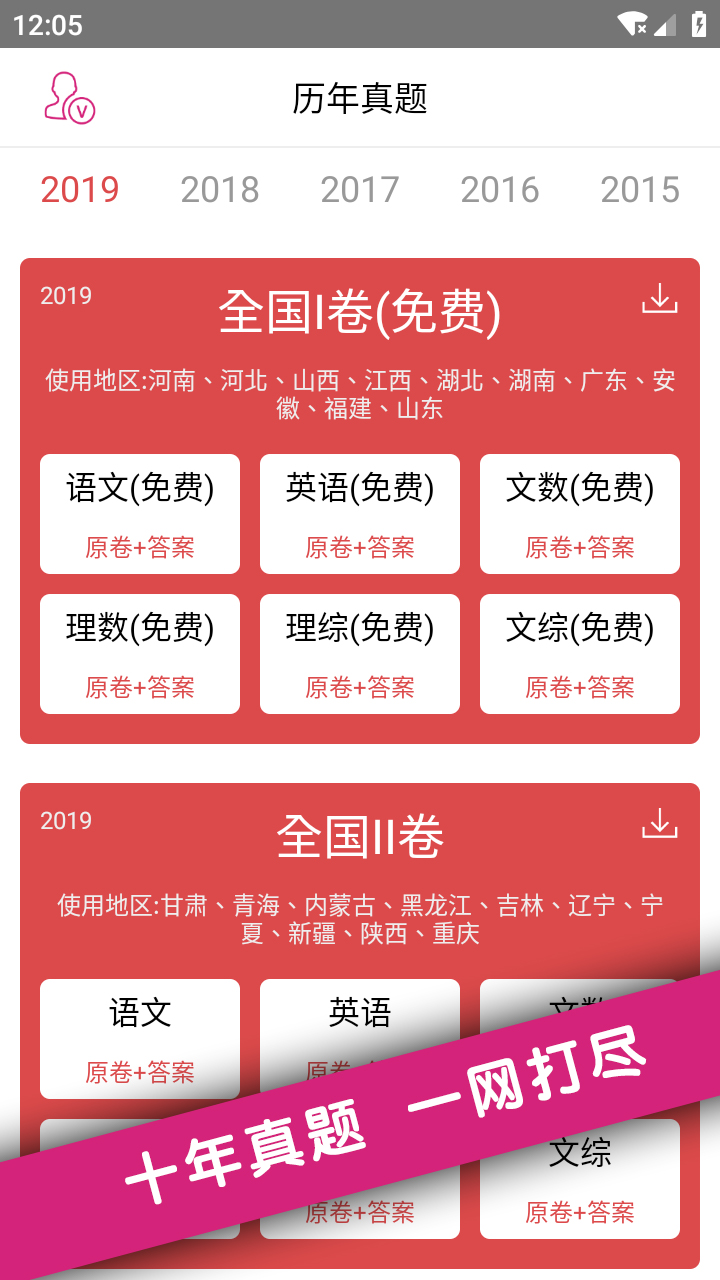The width and height of the screenshot is (720, 1280).
Task: Select the 2016 year tab
Action: (500, 190)
